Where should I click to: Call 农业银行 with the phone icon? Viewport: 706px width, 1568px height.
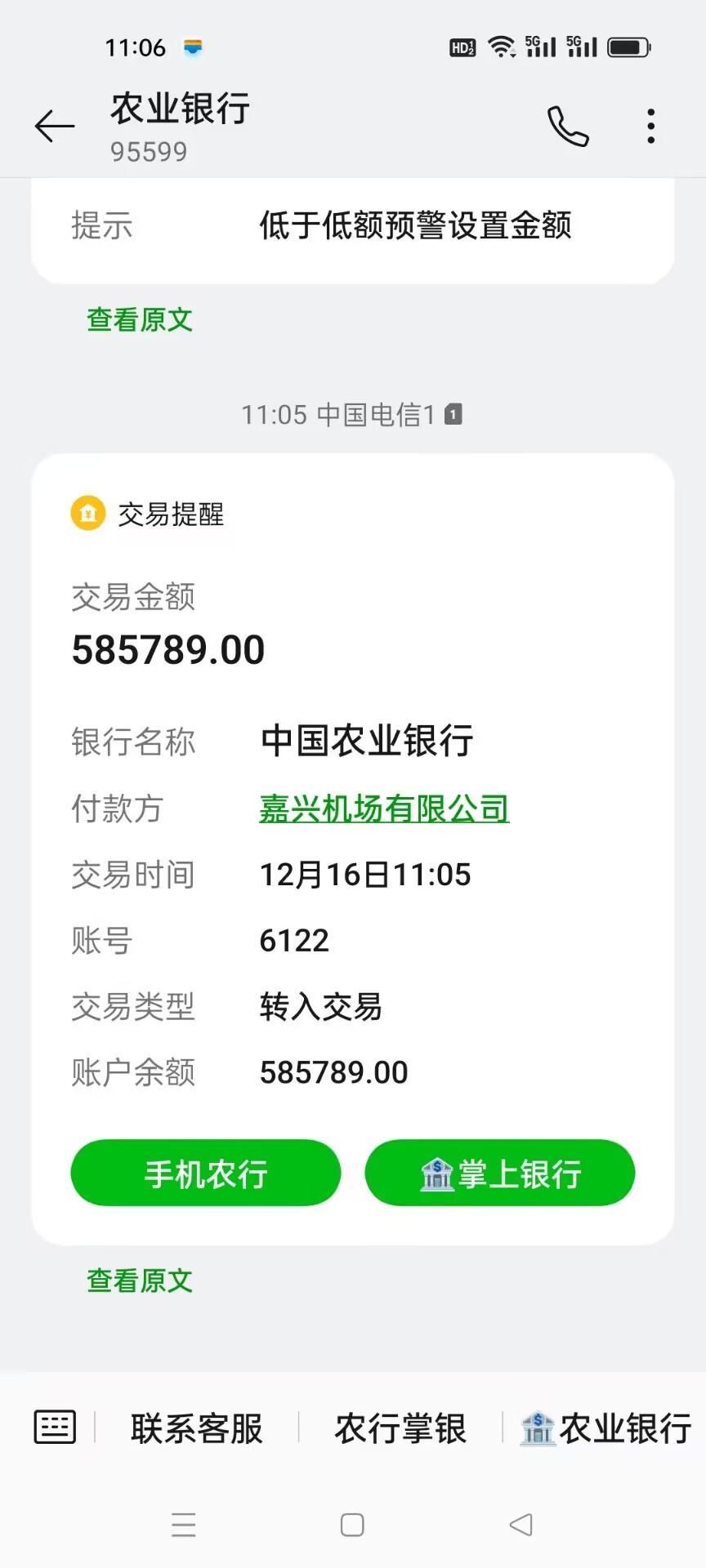pos(568,127)
